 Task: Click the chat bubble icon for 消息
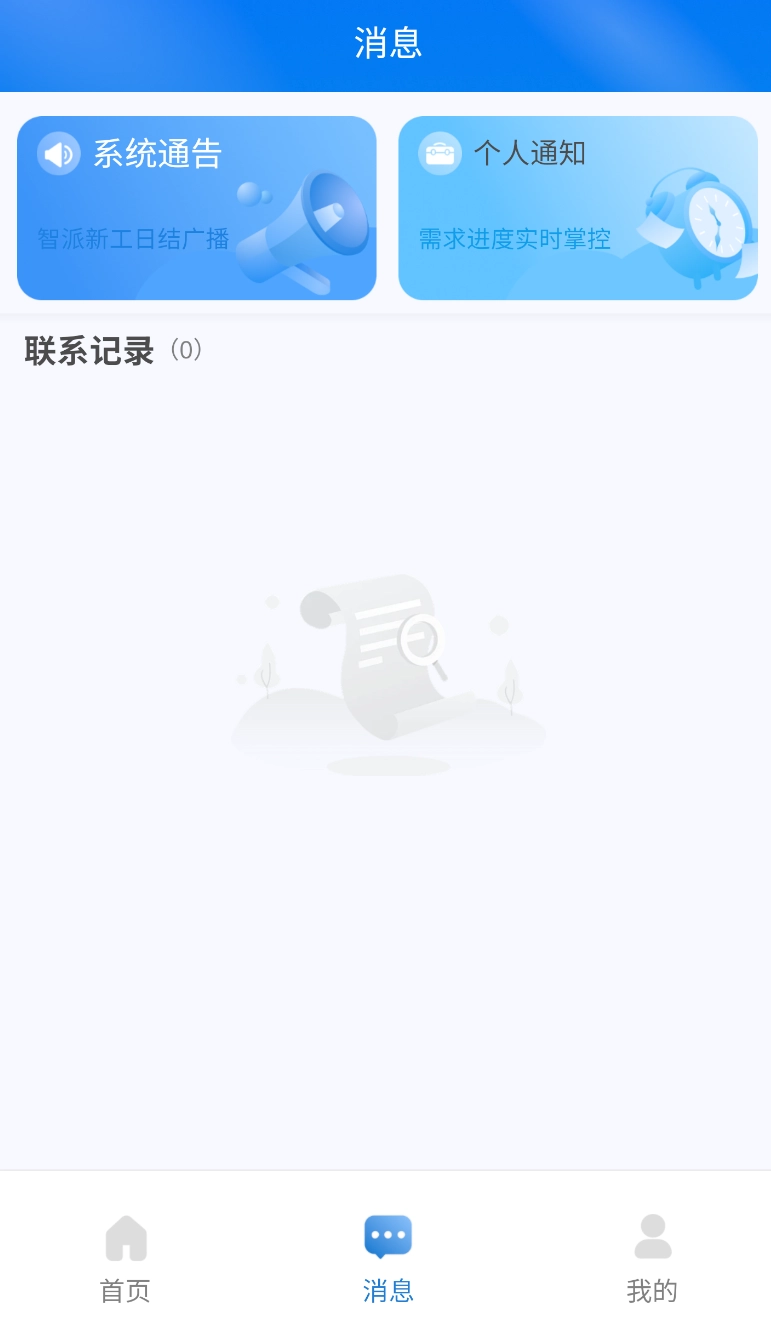pos(386,1236)
